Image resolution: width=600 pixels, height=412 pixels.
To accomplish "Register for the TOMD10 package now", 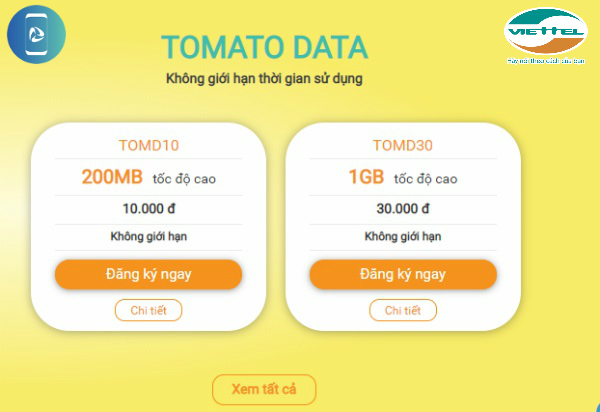I will [148, 275].
